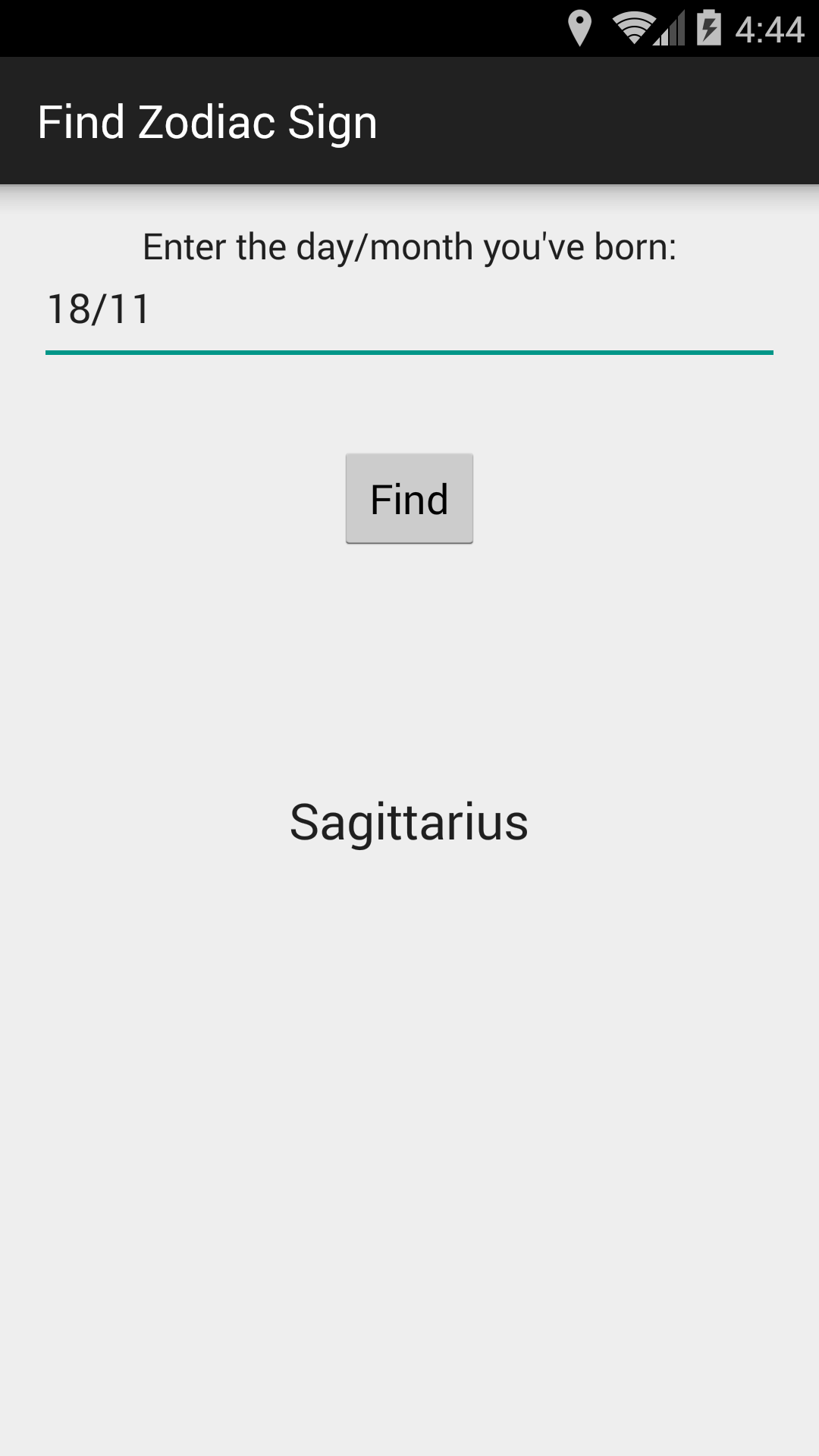Screen dimensions: 819x1456
Task: Tap the Find Zodiac Sign title
Action: click(208, 121)
